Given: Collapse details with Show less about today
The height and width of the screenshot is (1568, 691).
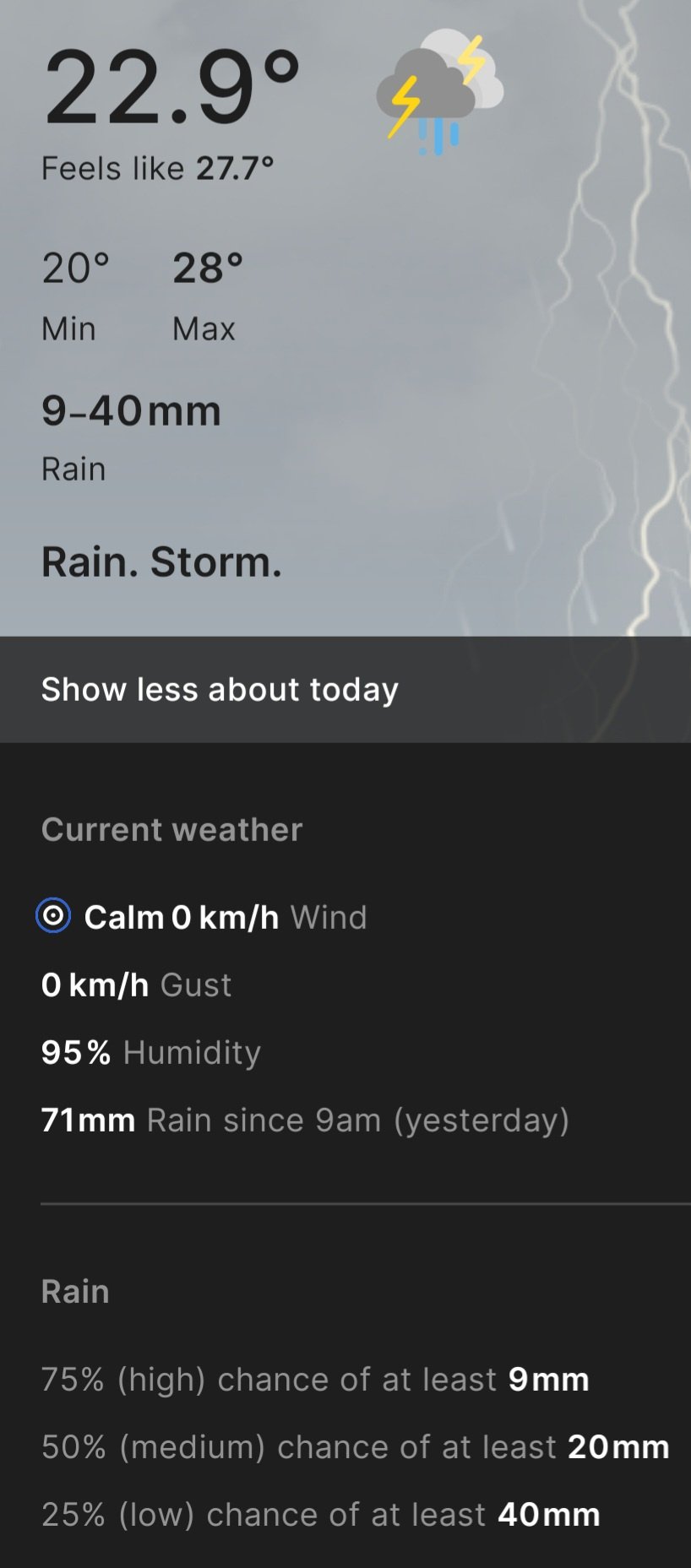Looking at the screenshot, I should pyautogui.click(x=220, y=689).
